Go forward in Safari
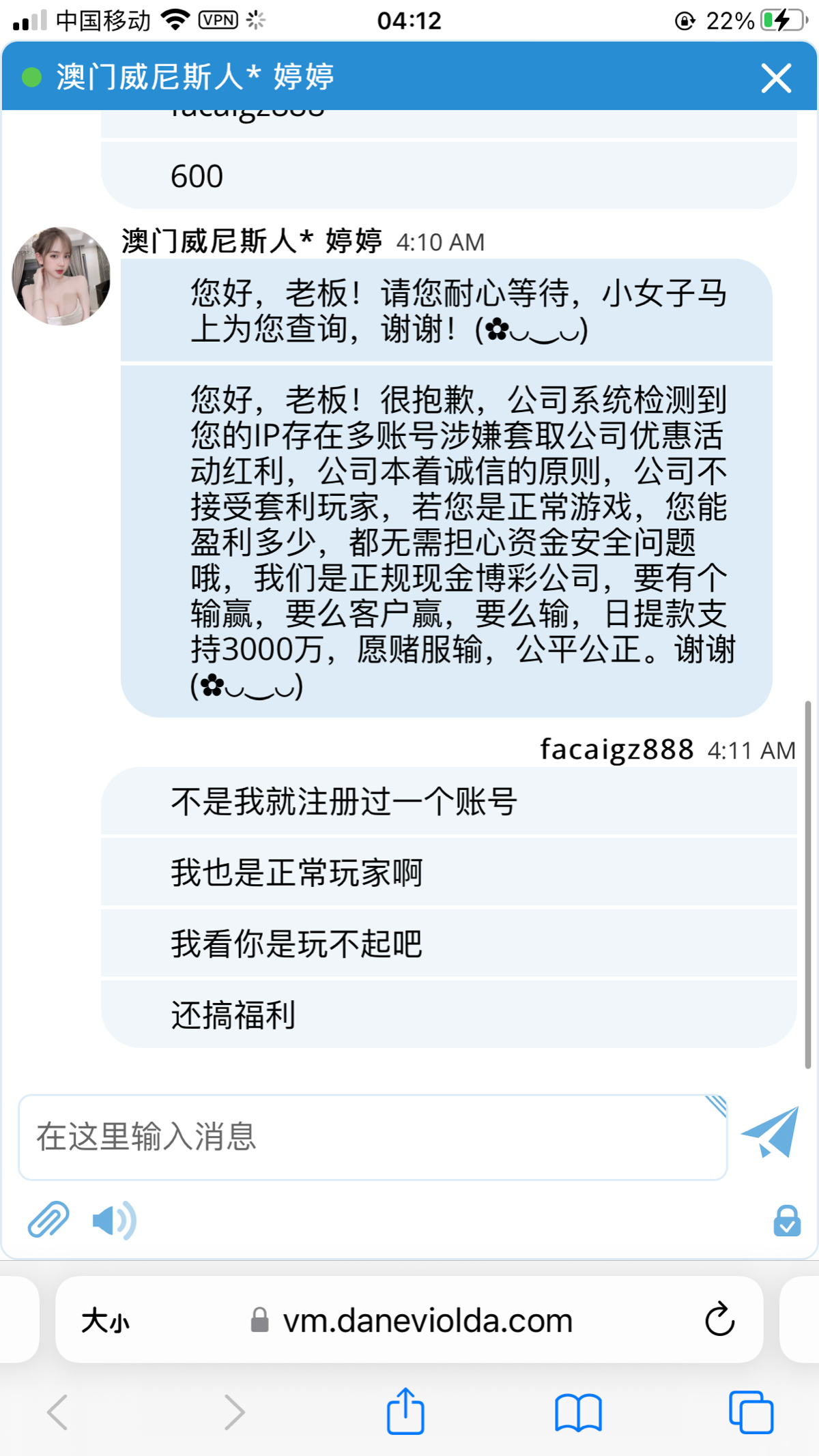 tap(234, 1412)
